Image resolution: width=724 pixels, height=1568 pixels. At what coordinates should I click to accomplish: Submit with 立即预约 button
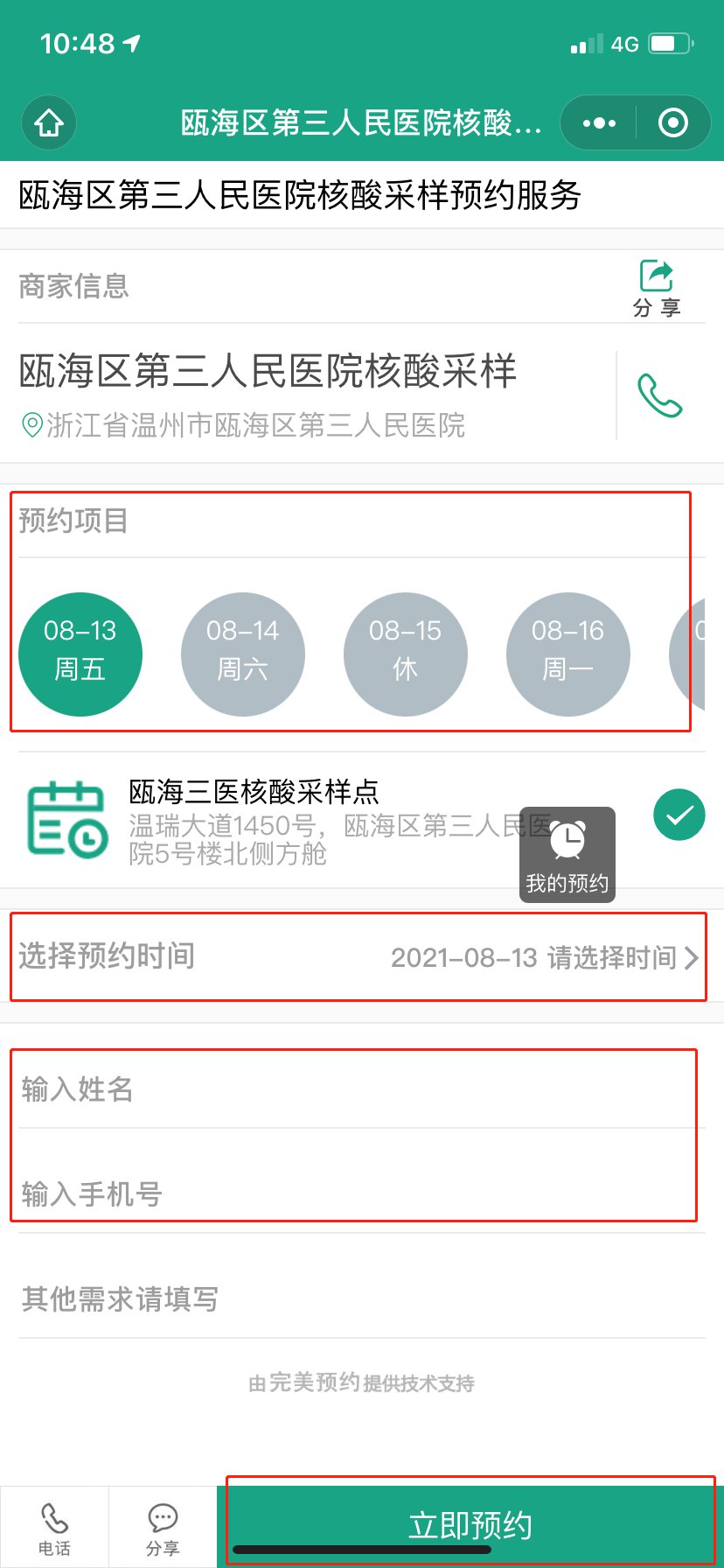click(470, 1524)
